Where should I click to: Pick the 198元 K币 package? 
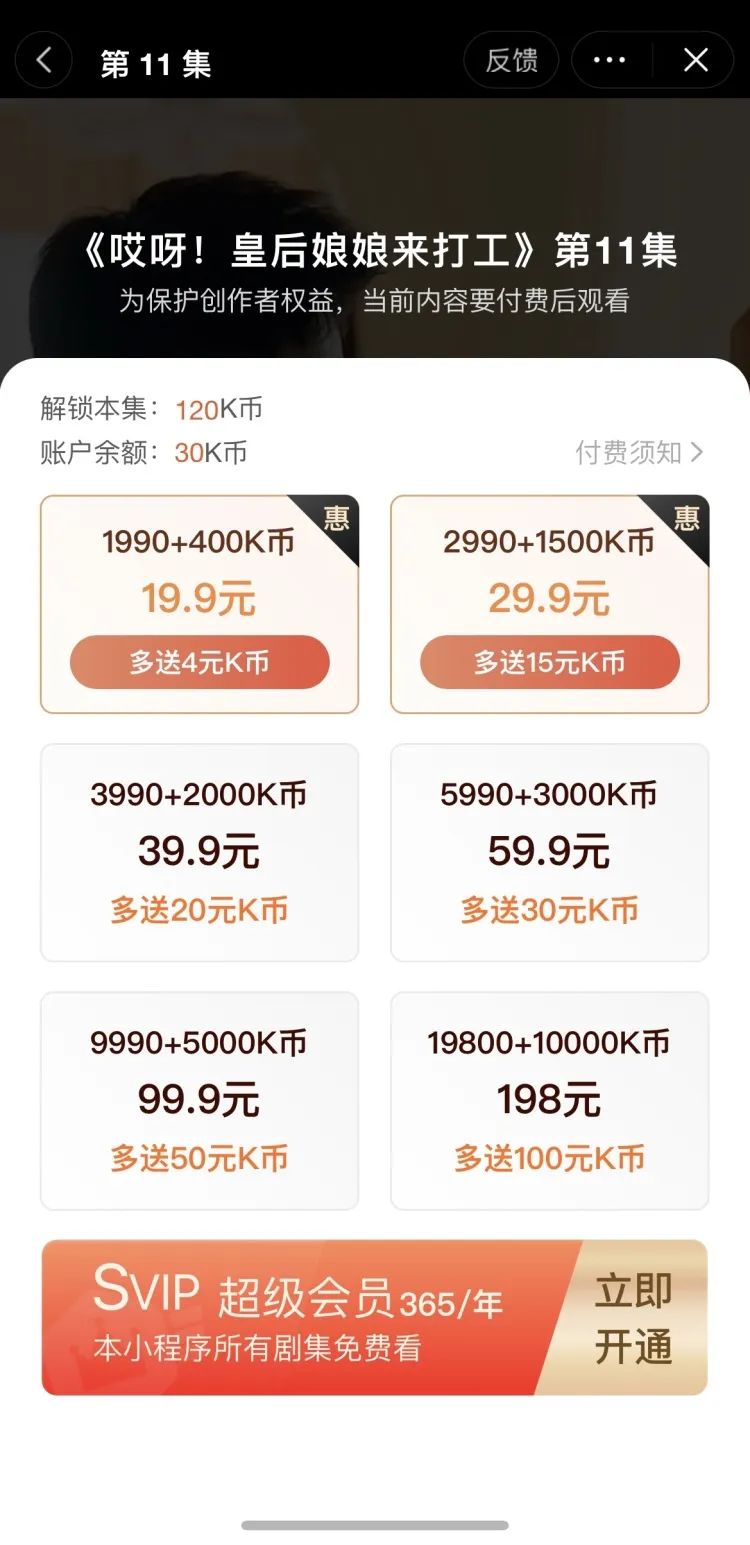pyautogui.click(x=549, y=1100)
